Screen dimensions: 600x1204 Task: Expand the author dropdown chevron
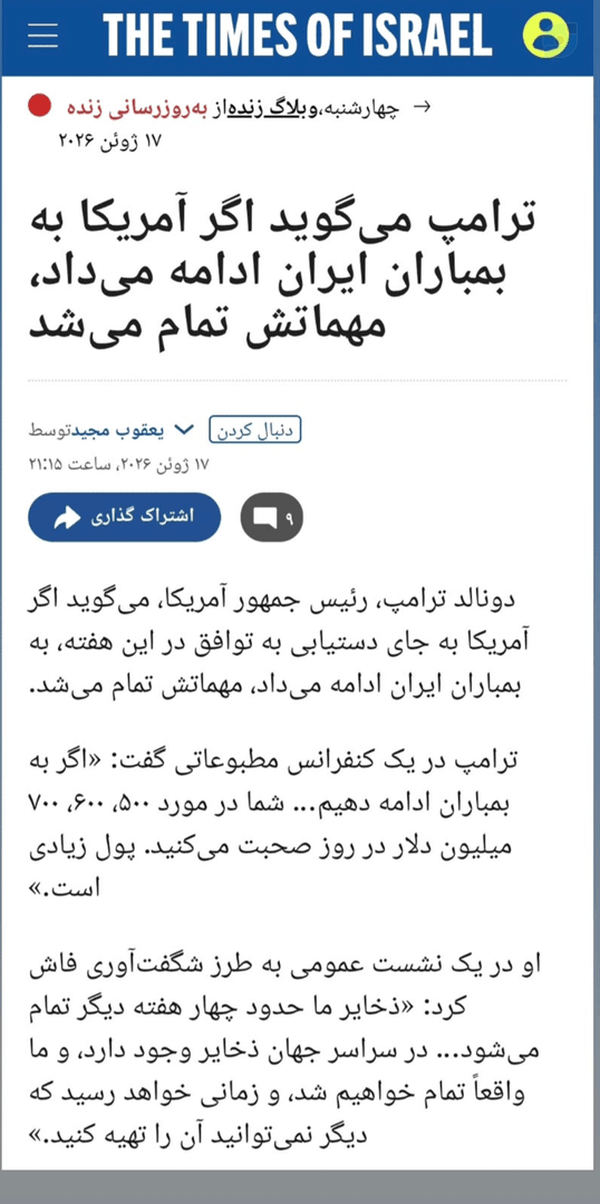tap(183, 431)
